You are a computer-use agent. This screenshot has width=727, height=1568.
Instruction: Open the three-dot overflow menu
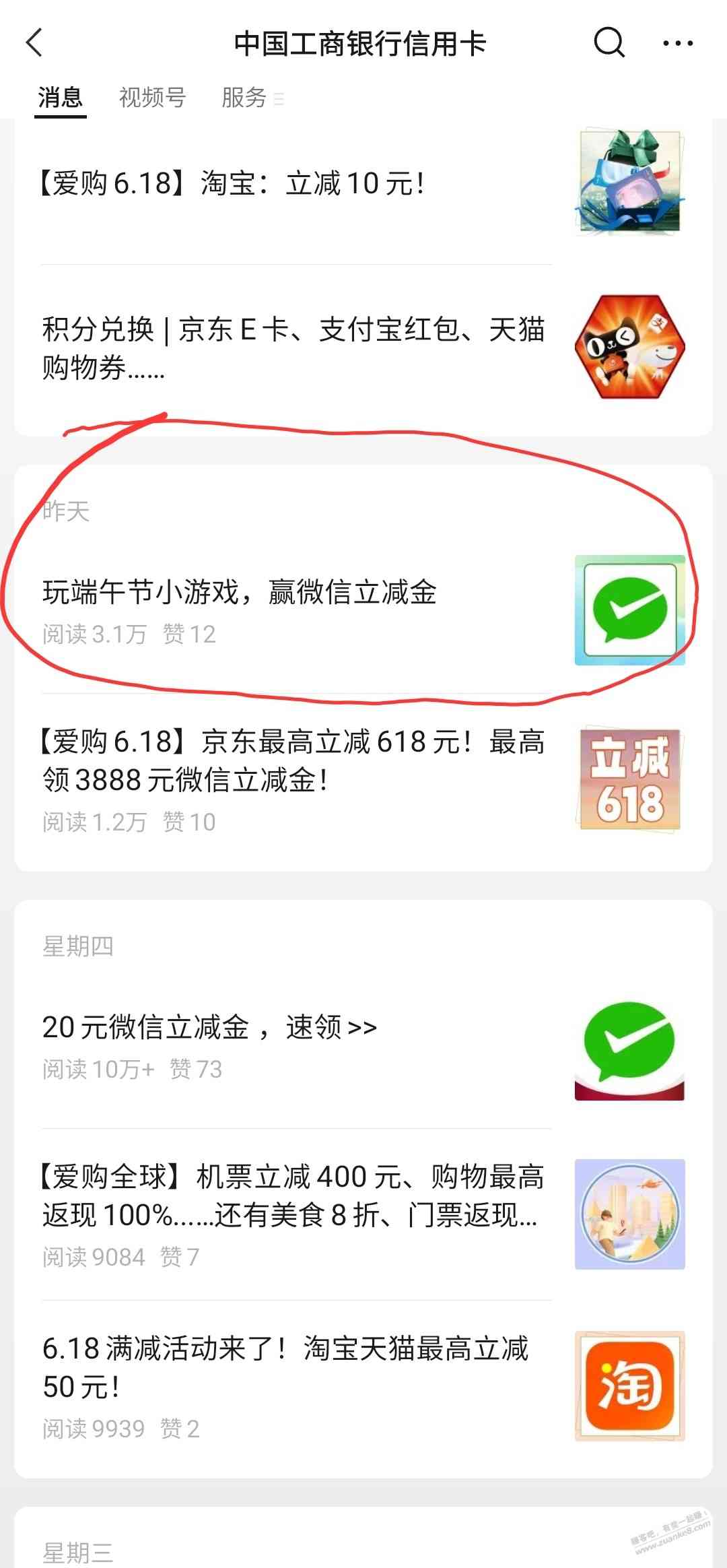tap(678, 43)
